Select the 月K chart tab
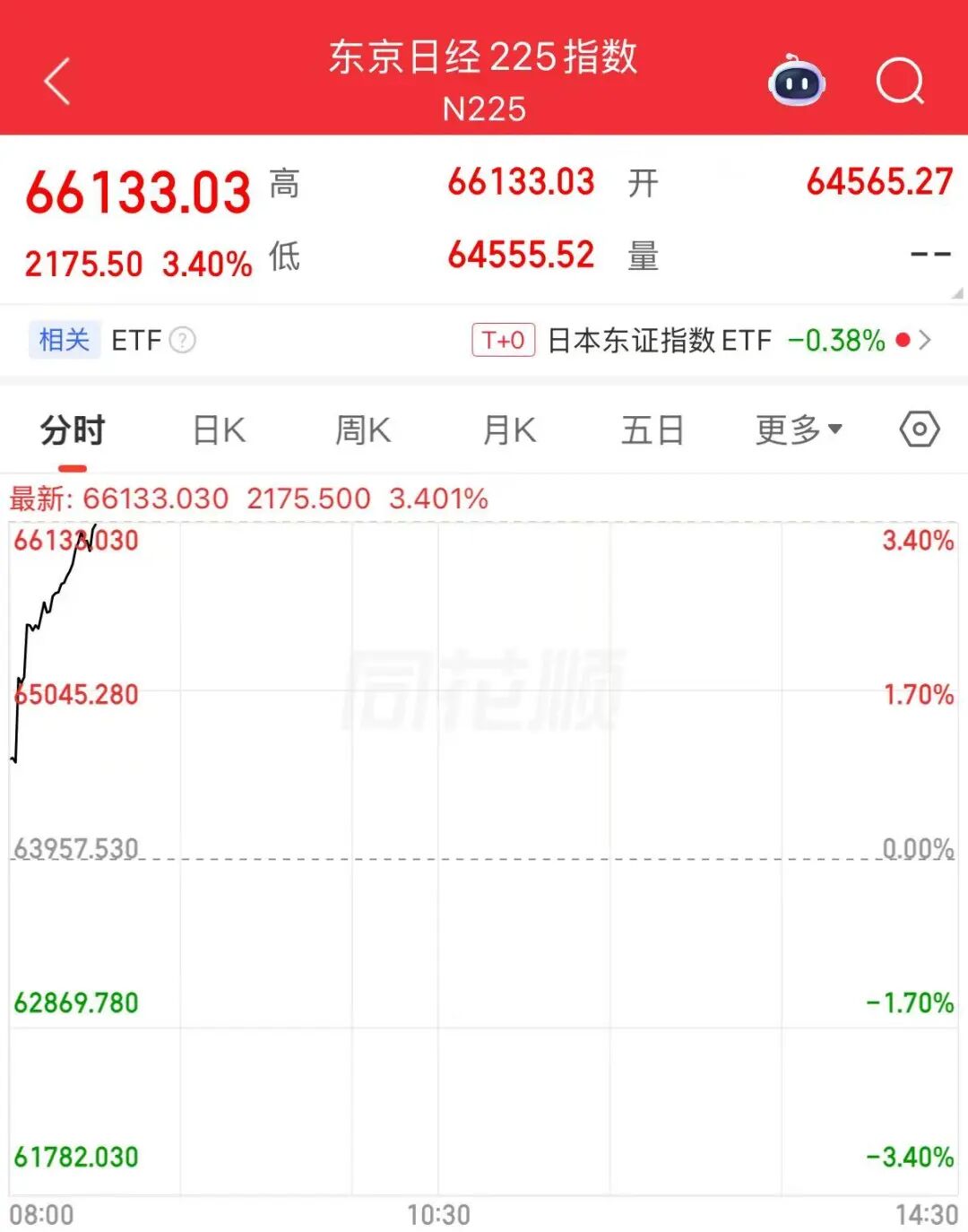 509,430
